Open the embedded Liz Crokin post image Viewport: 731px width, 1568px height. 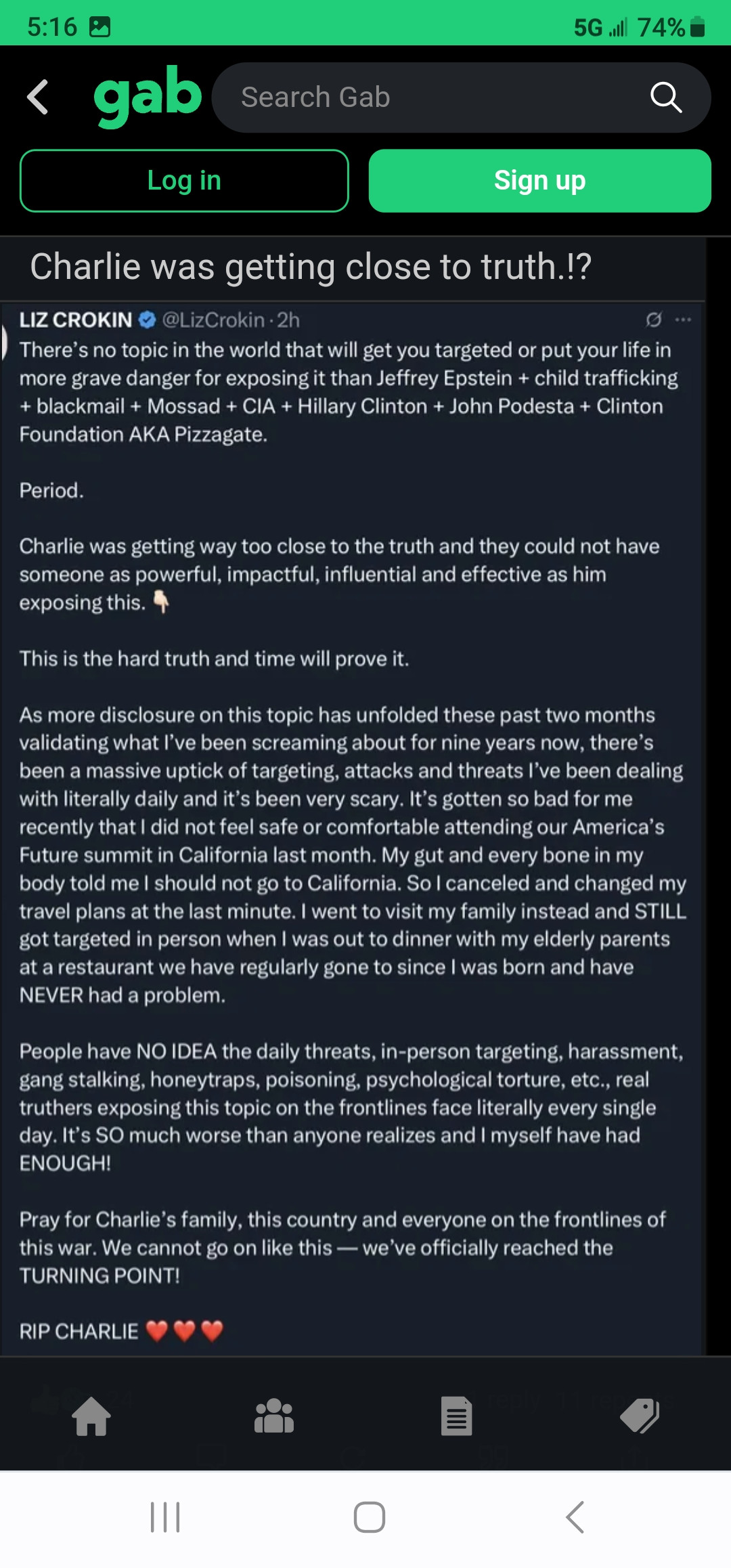pyautogui.click(x=352, y=826)
